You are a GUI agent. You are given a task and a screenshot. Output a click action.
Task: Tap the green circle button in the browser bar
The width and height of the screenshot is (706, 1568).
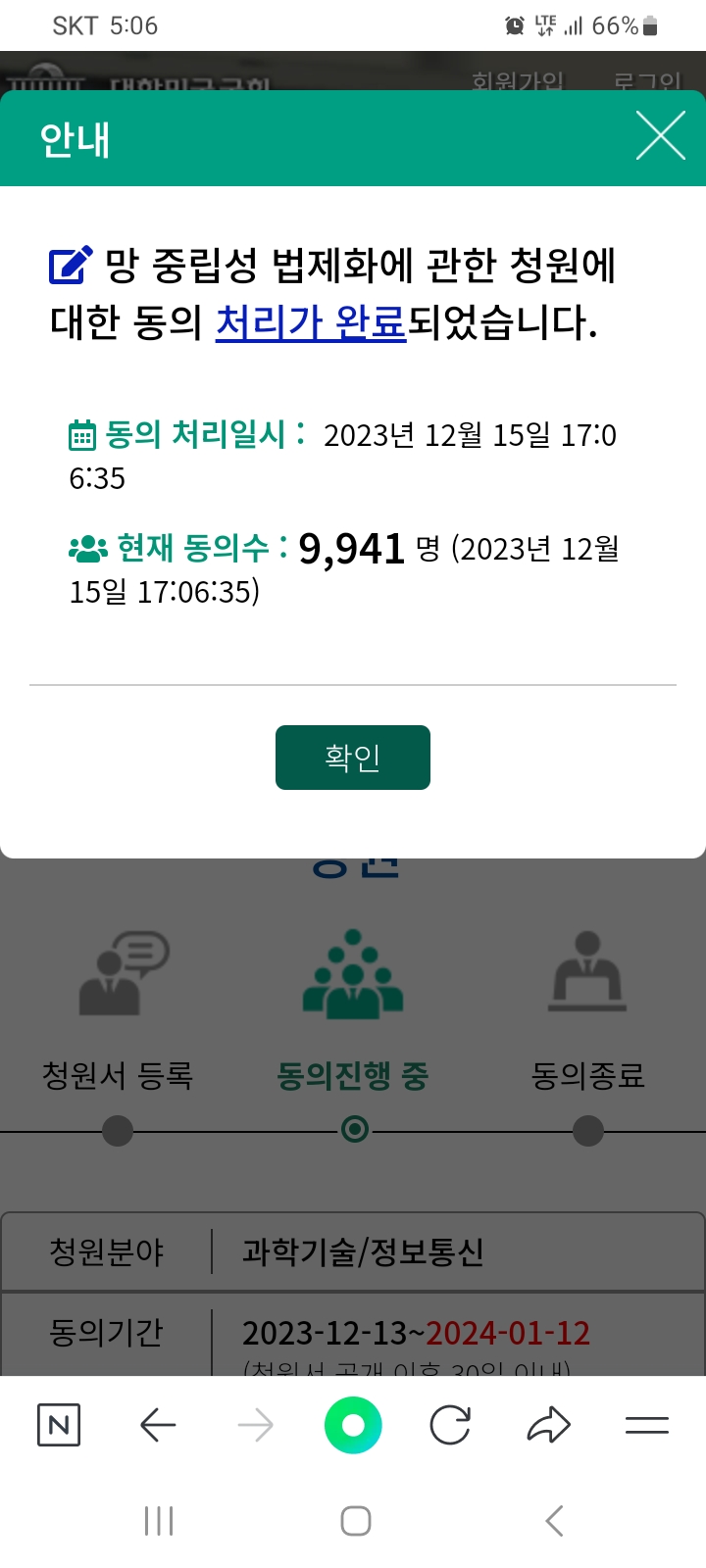coord(353,1425)
